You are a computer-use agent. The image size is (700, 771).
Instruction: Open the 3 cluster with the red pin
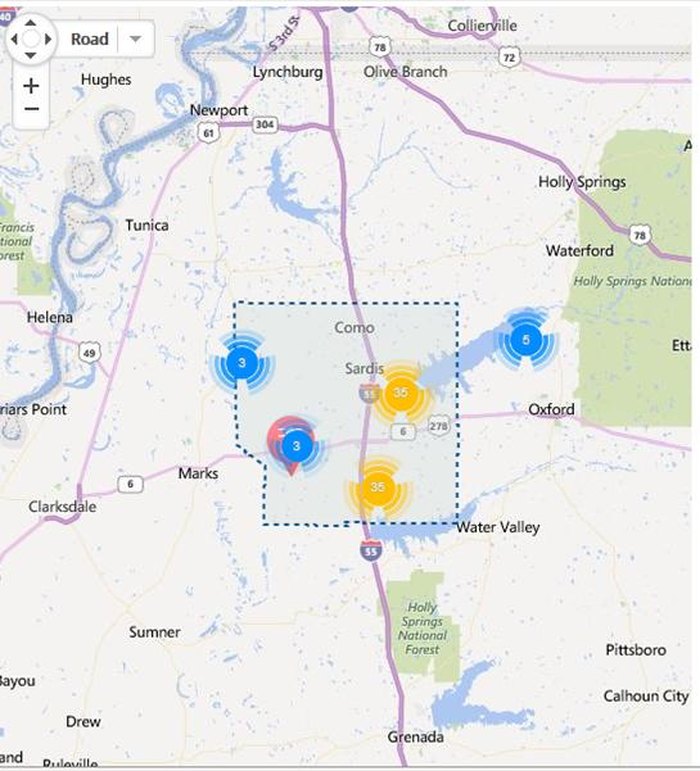point(296,446)
